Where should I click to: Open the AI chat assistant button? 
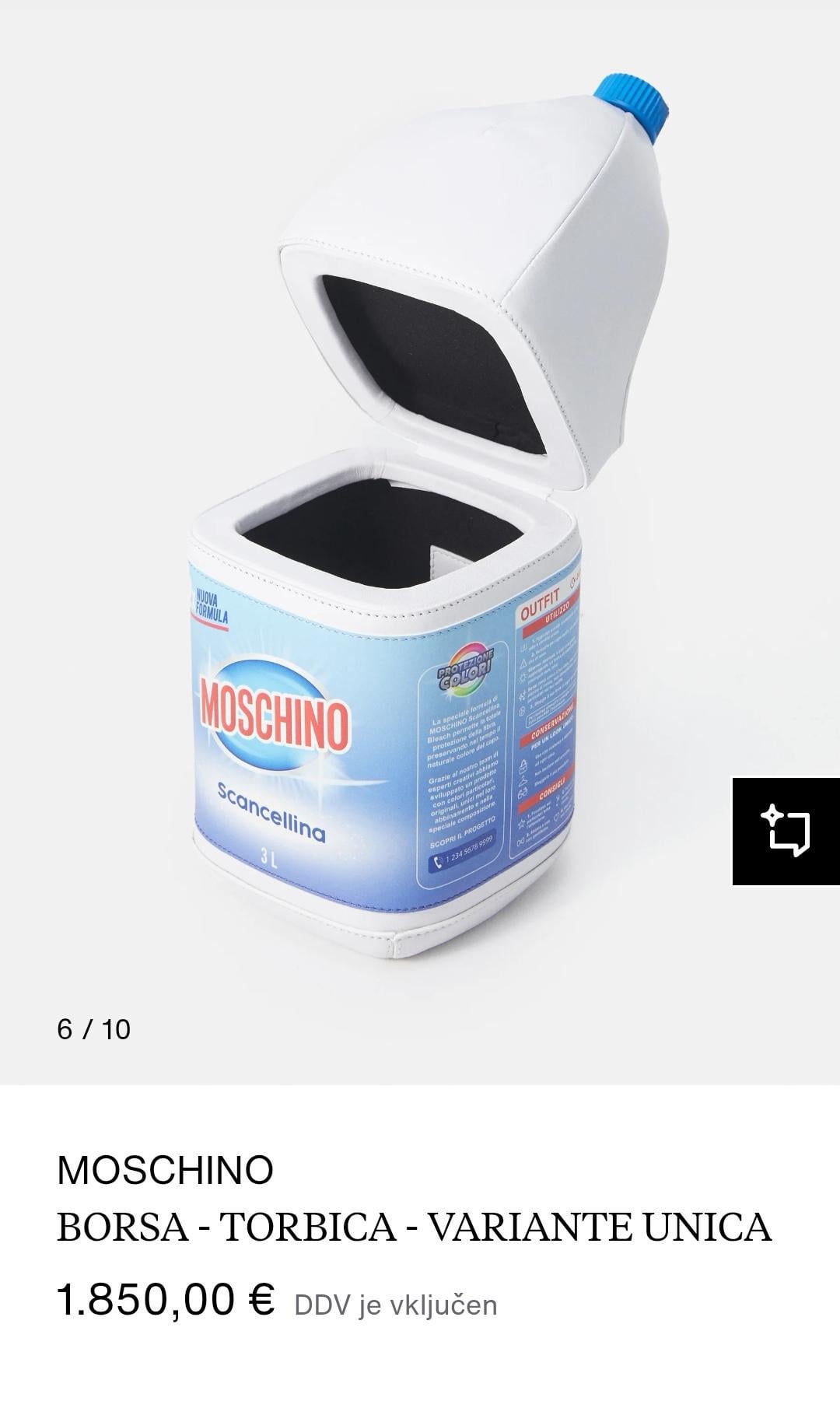pos(786,831)
